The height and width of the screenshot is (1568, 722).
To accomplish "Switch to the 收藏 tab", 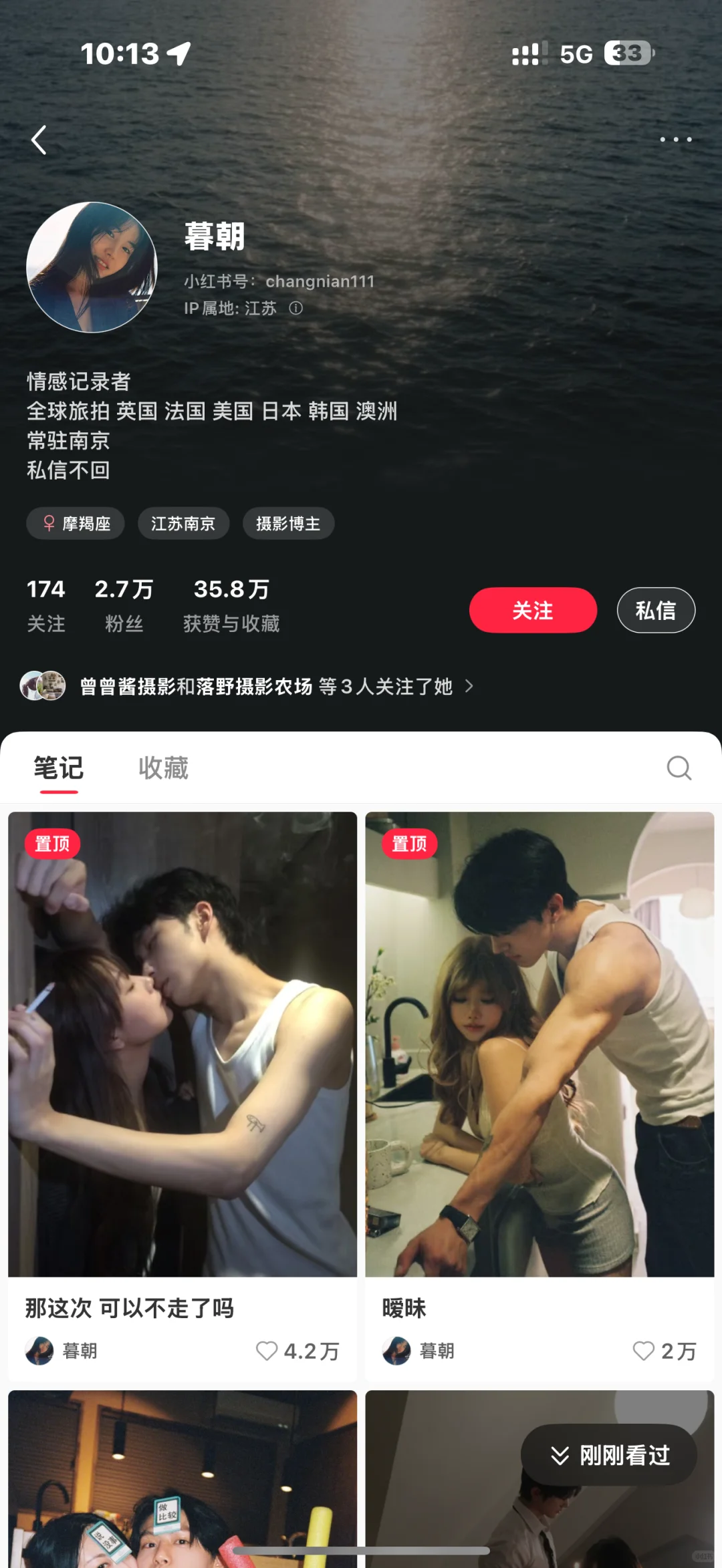I will [x=163, y=768].
